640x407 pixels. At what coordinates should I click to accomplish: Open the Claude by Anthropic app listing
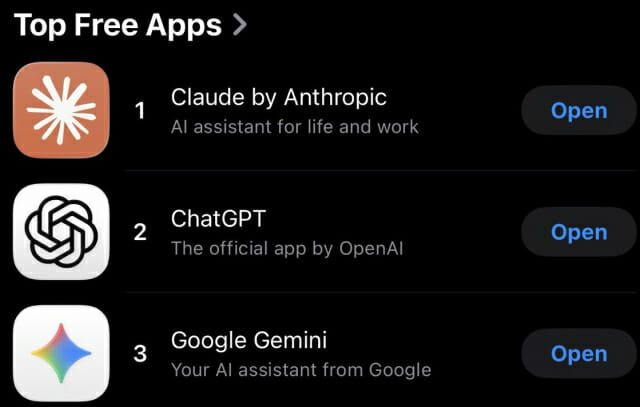(278, 98)
